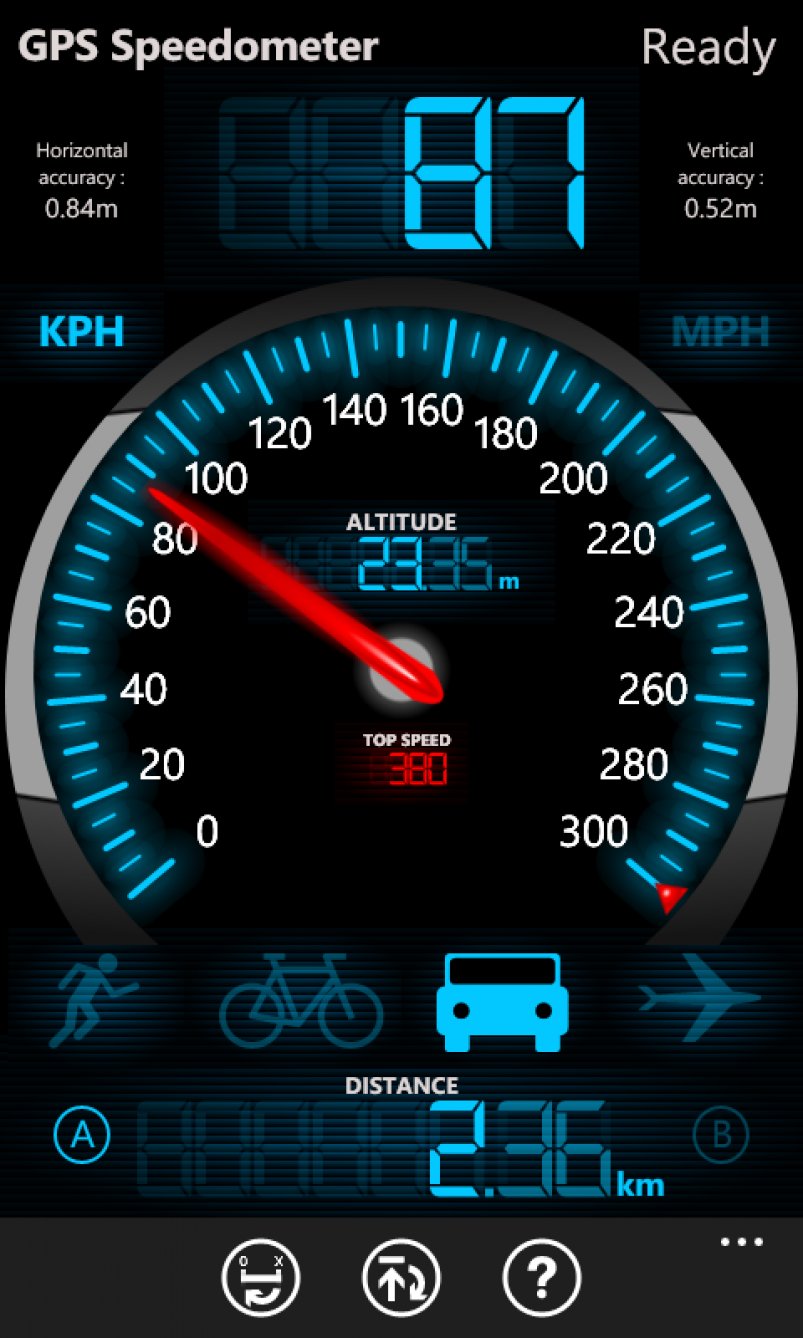Tap the top speed reset icon

click(x=401, y=1277)
